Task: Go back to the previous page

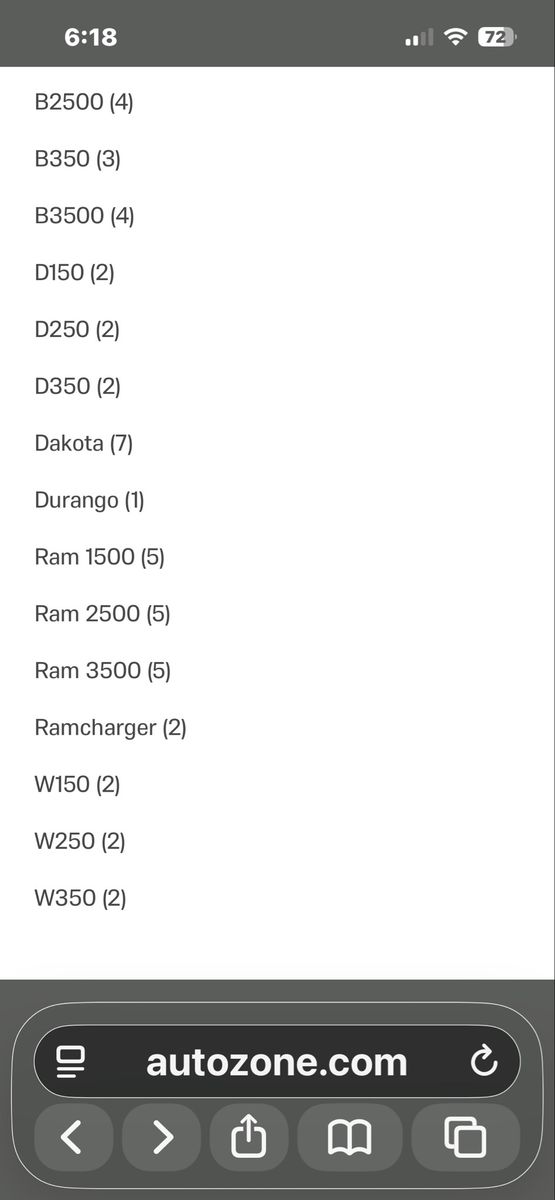Action: tap(72, 1137)
